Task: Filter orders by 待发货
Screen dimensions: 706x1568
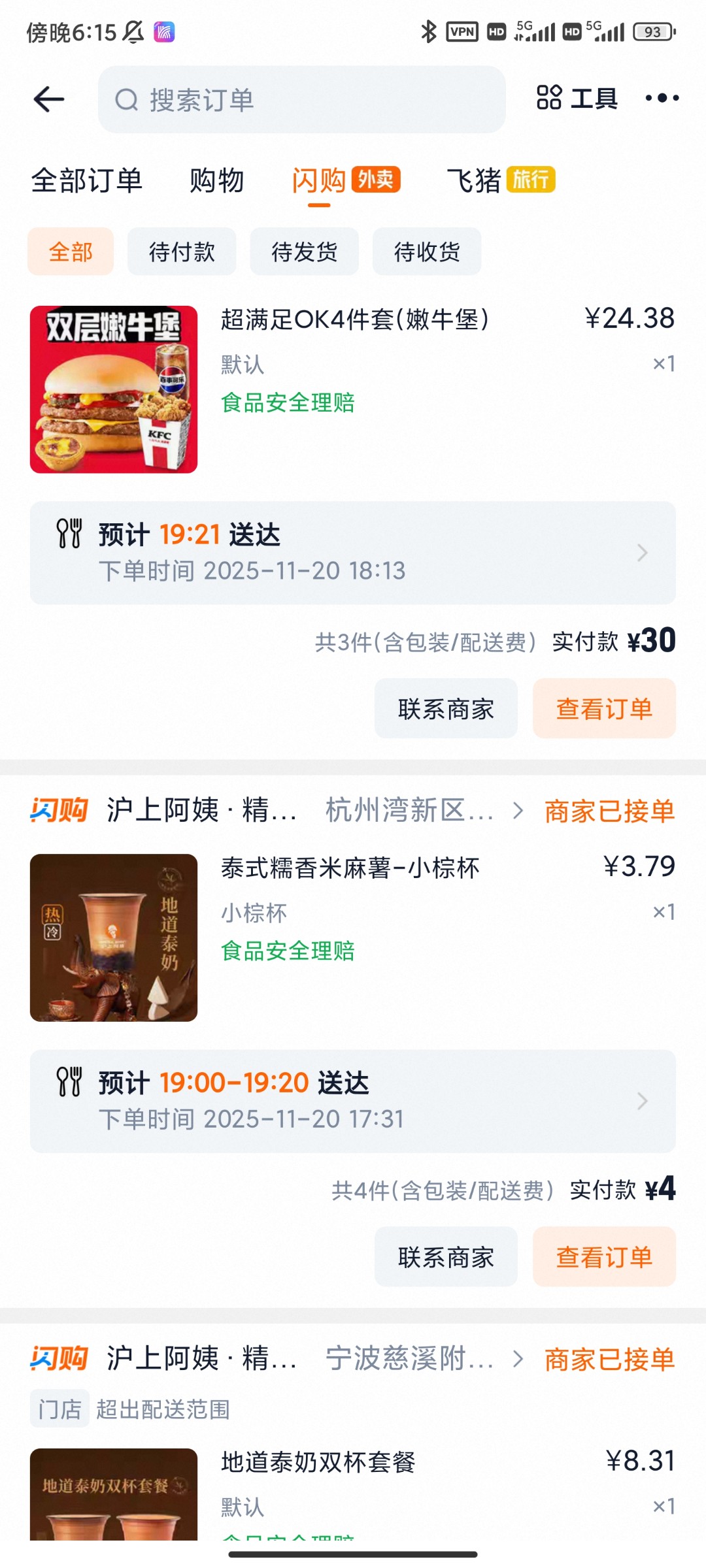Action: [304, 252]
